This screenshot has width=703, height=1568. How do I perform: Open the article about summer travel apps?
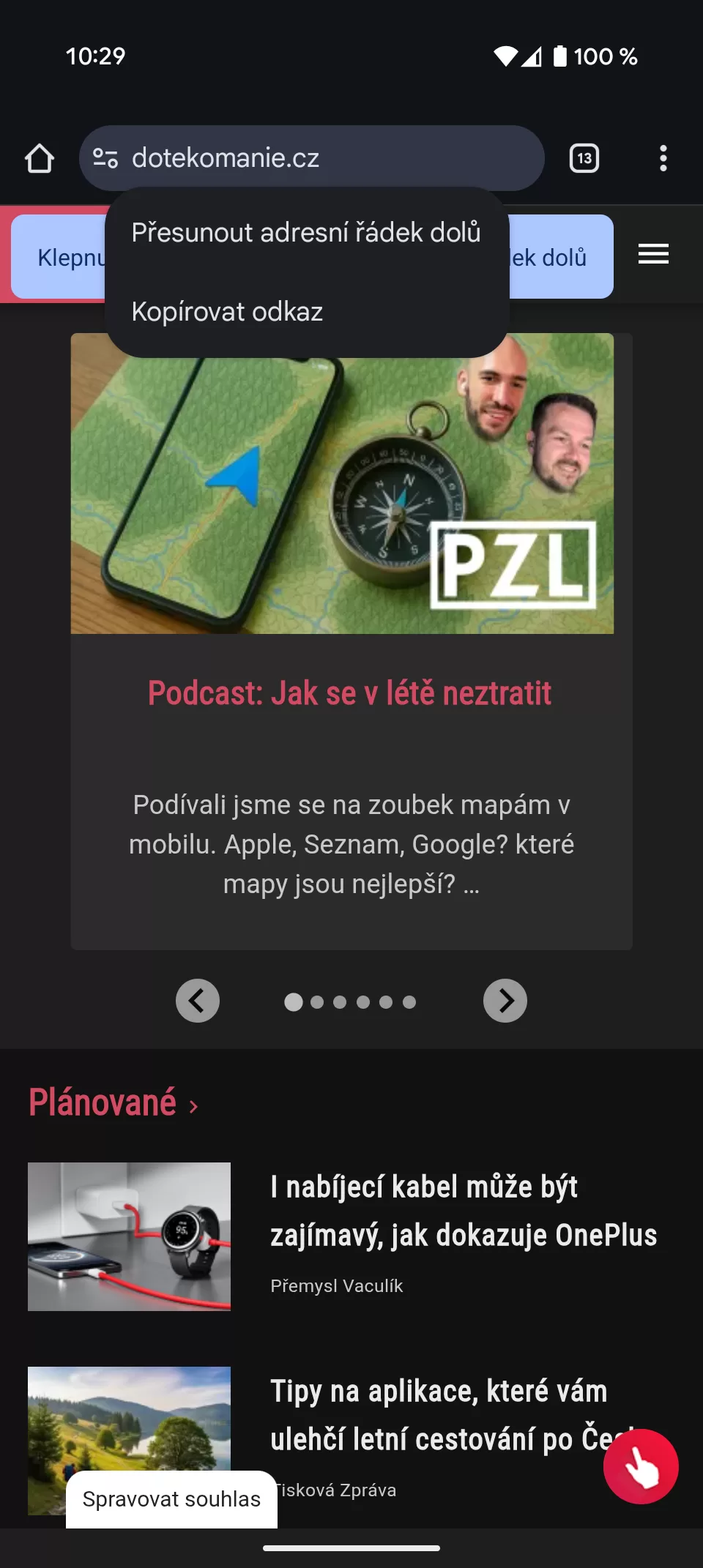click(x=439, y=1414)
